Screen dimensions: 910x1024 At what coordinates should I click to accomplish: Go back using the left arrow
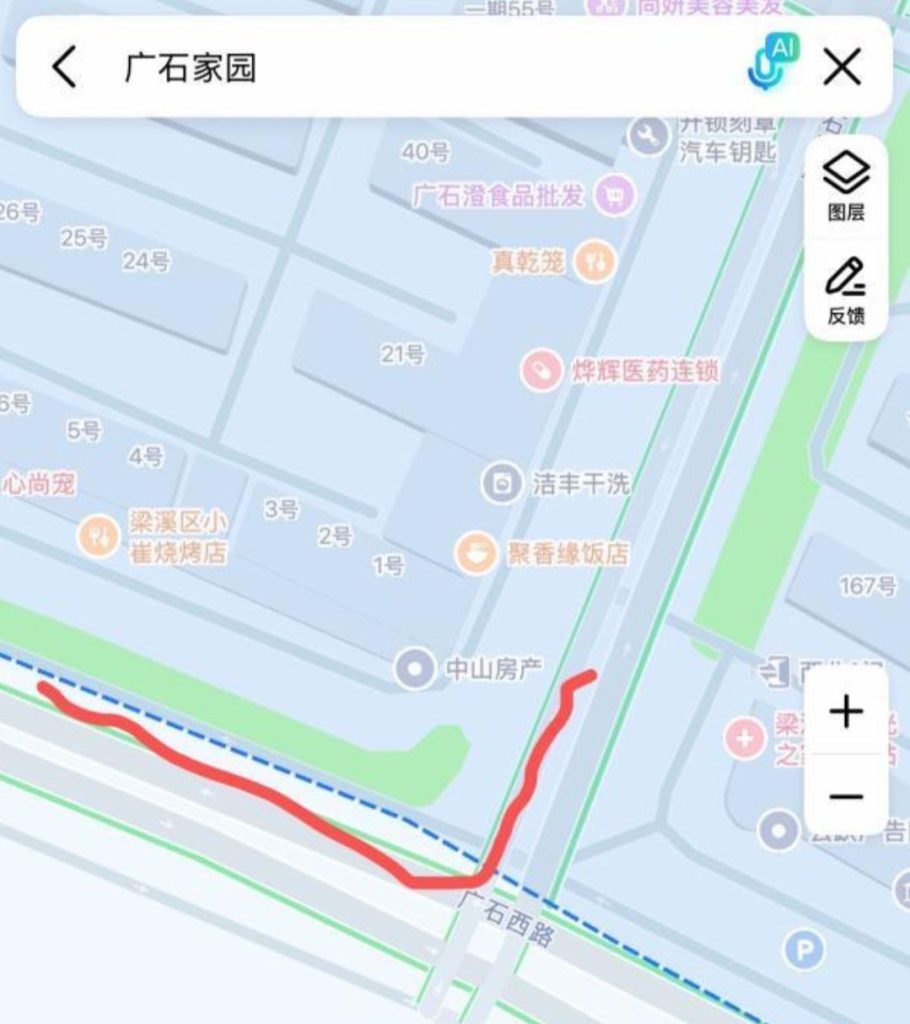coord(63,67)
